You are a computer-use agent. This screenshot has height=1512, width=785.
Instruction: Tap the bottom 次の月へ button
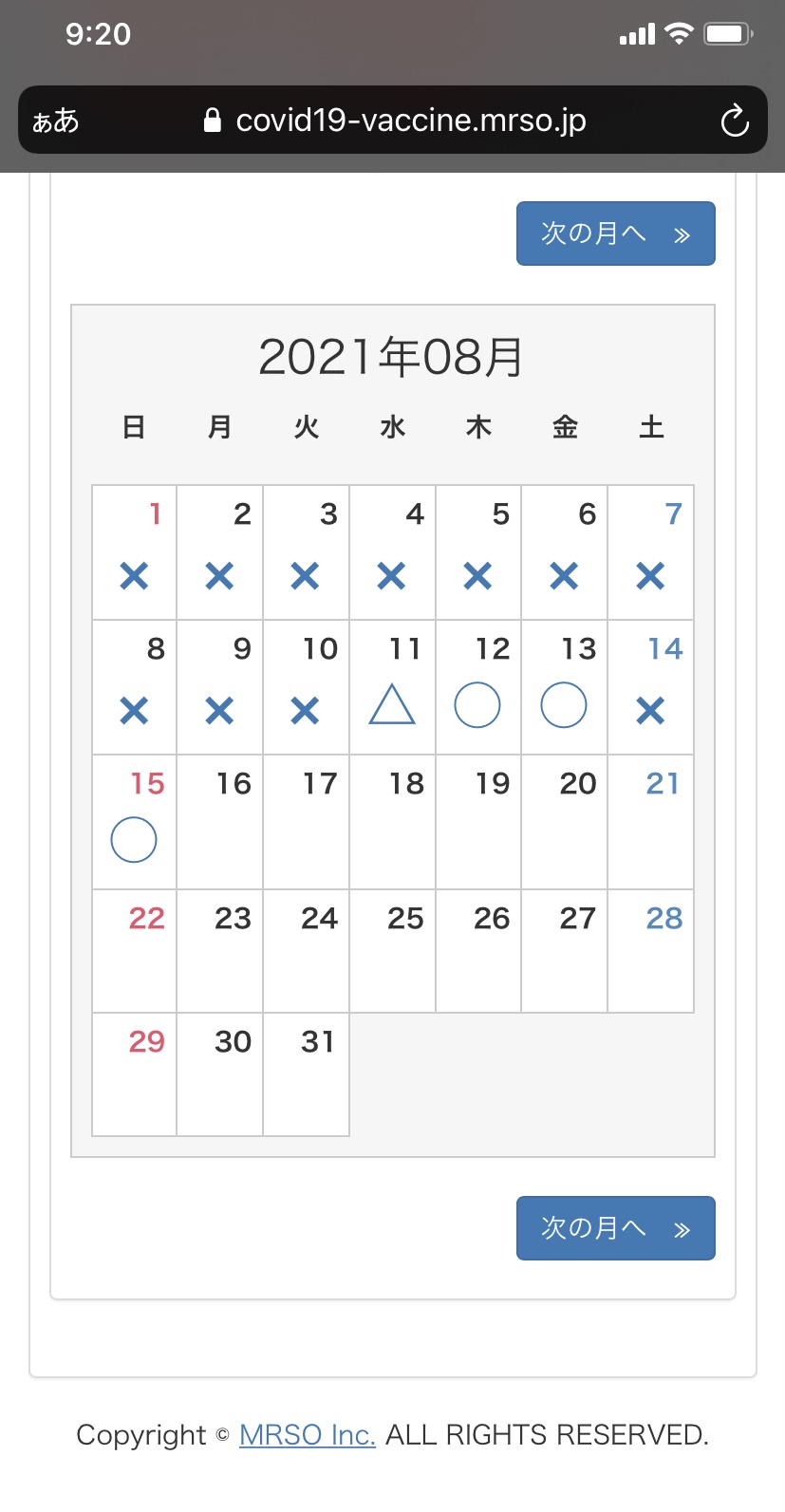point(615,1228)
